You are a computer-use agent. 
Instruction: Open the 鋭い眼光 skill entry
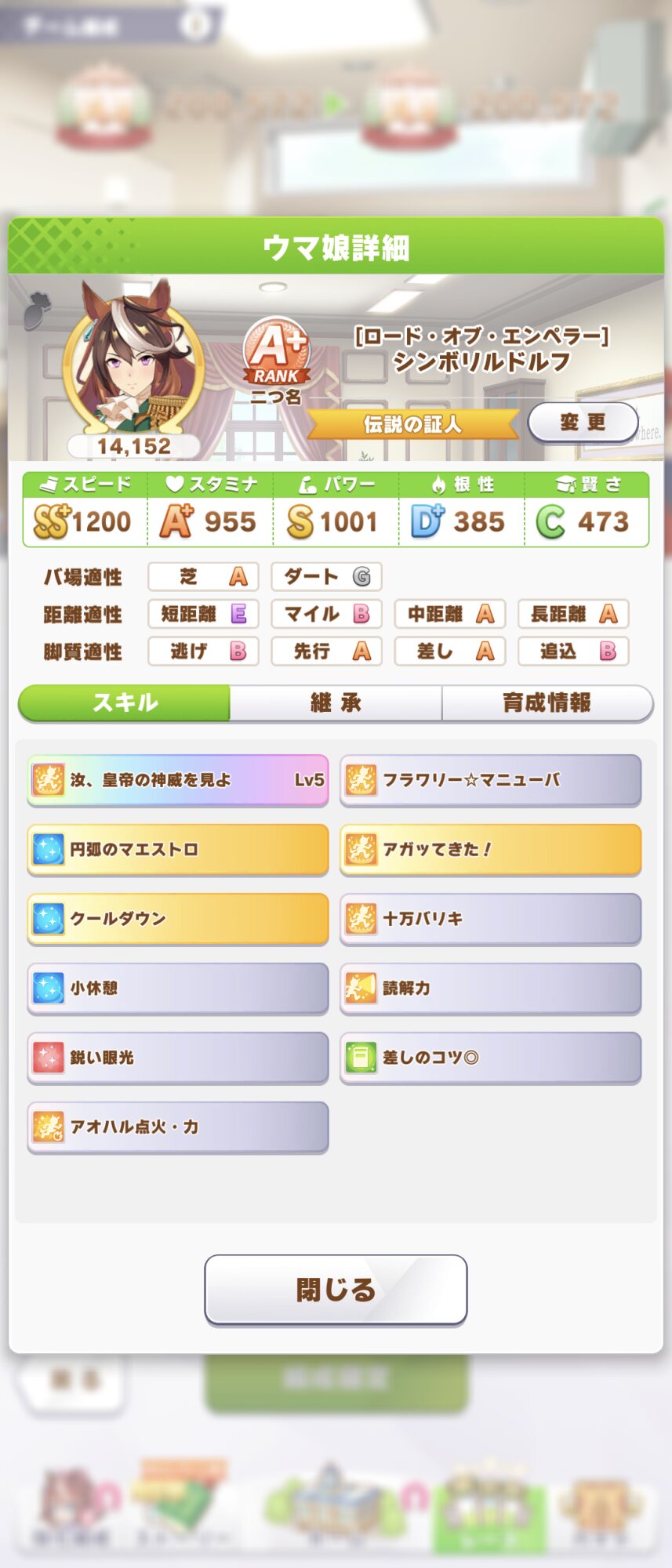coord(178,1058)
